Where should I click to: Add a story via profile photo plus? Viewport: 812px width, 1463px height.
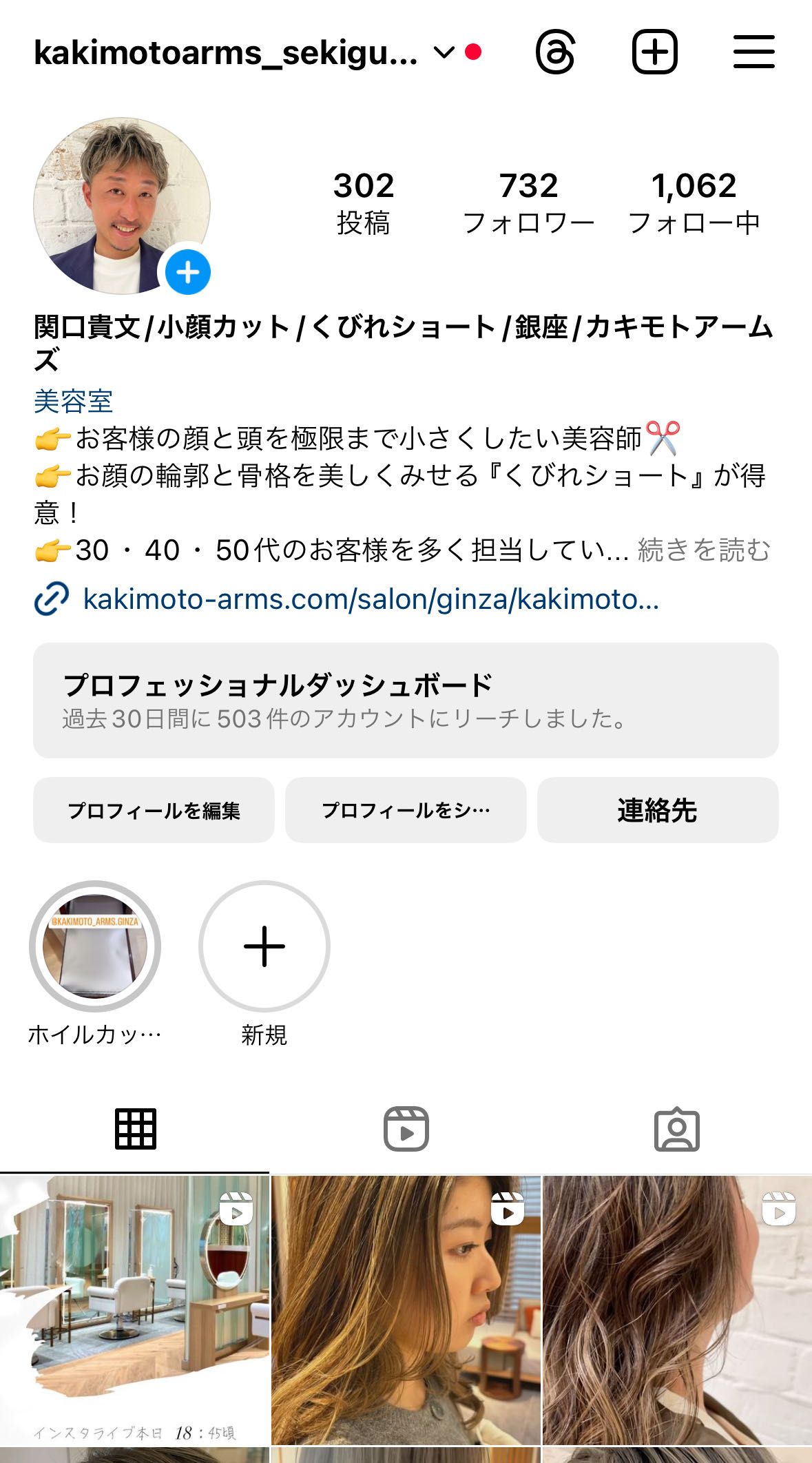tap(188, 273)
